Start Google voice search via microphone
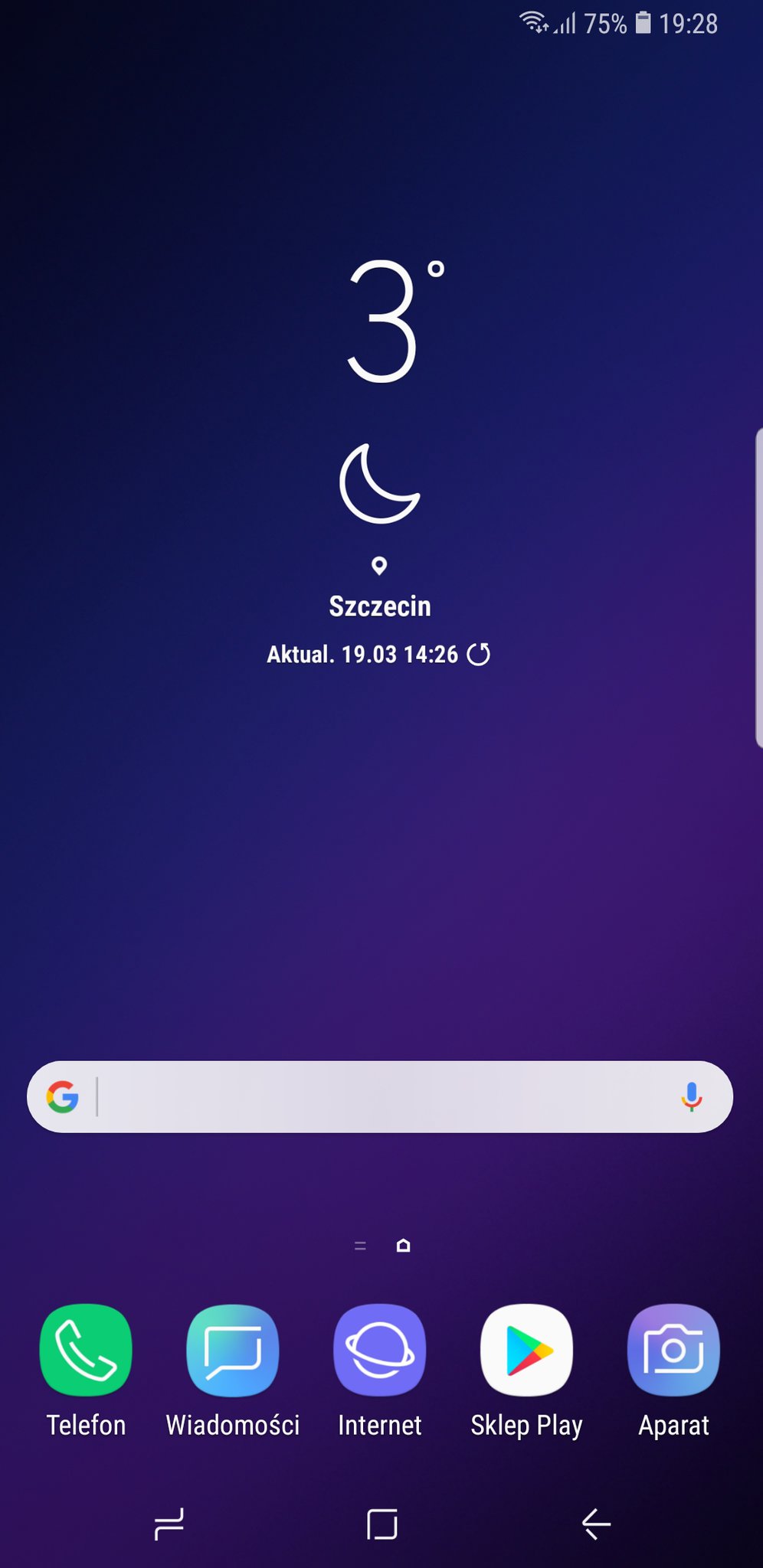The image size is (763, 1568). click(x=692, y=1096)
